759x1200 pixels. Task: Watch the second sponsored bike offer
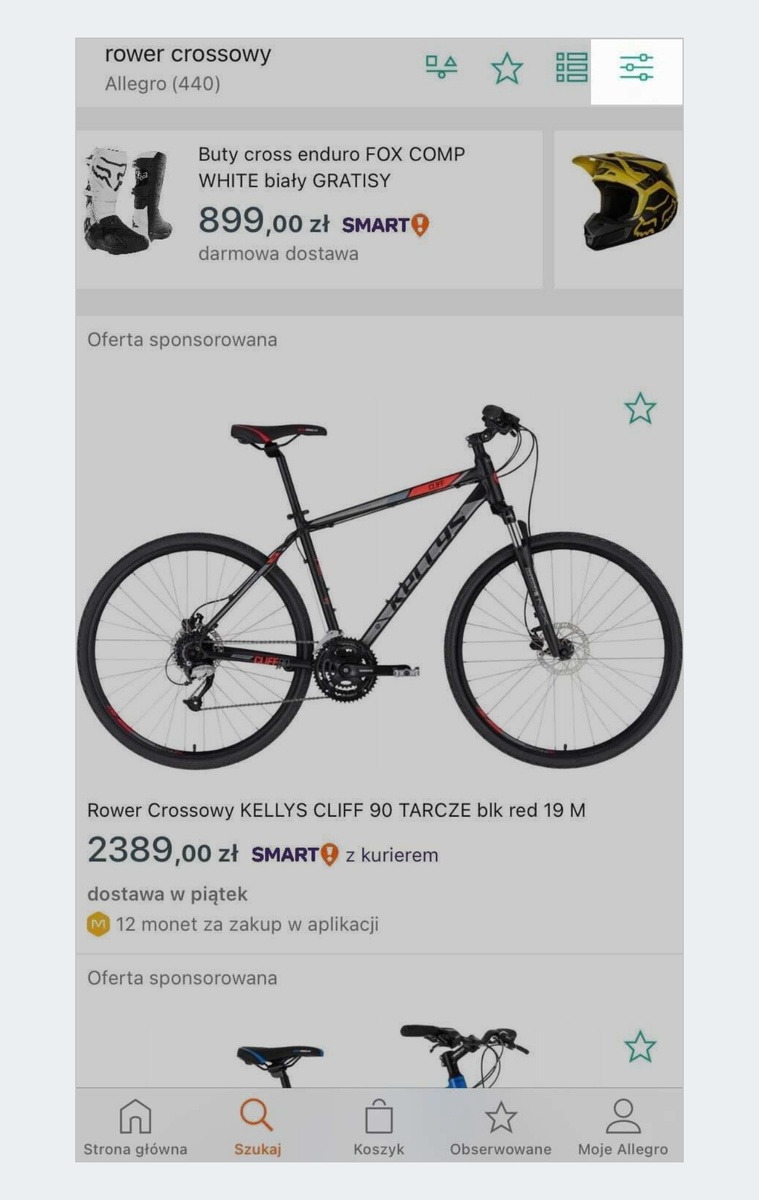640,1047
